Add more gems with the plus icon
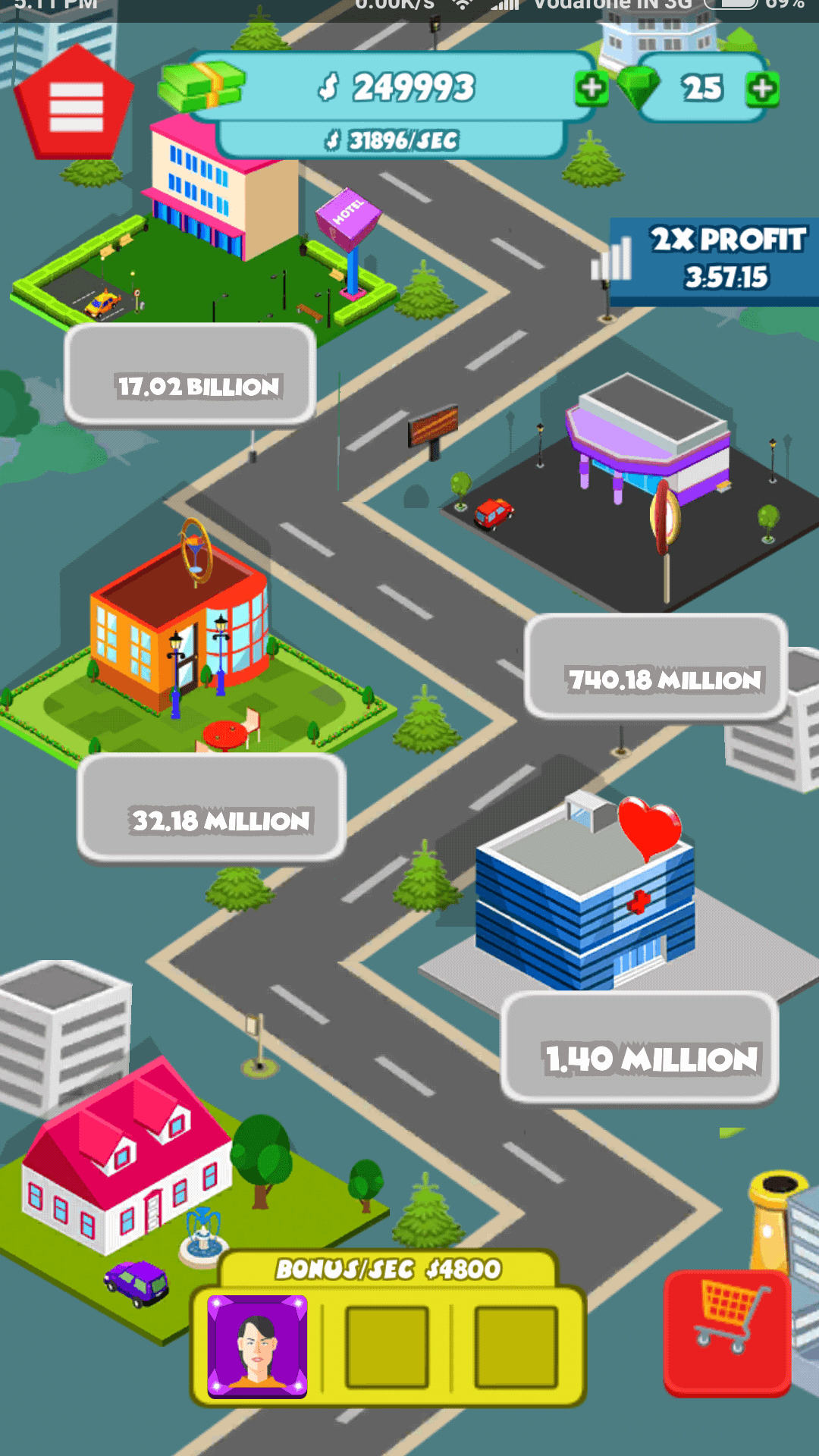Screen dimensions: 819x1456 [762, 89]
